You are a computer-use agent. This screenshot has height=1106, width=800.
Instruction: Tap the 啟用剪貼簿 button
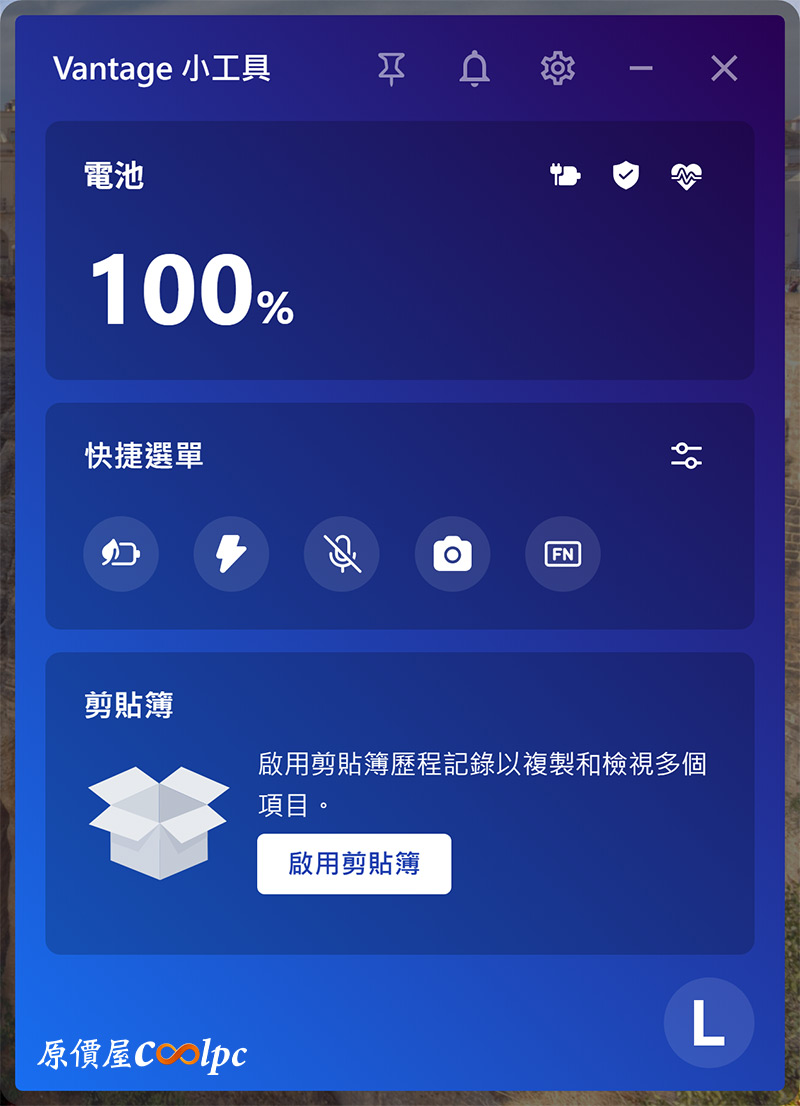click(354, 864)
